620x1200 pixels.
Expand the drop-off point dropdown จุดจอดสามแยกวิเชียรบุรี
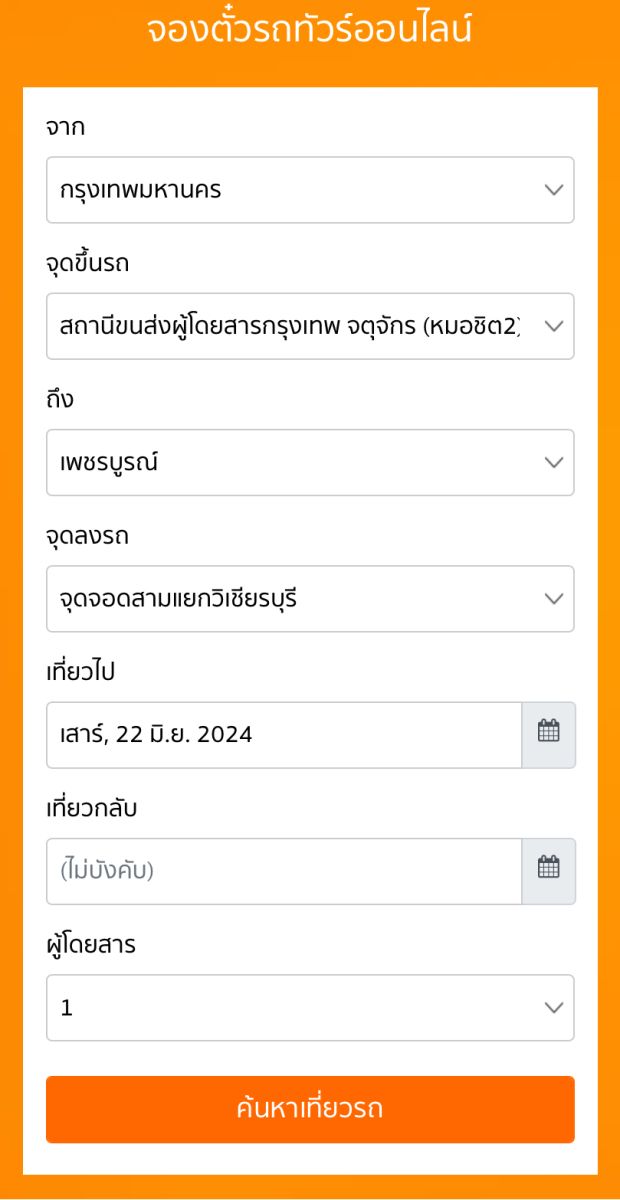pyautogui.click(x=310, y=599)
